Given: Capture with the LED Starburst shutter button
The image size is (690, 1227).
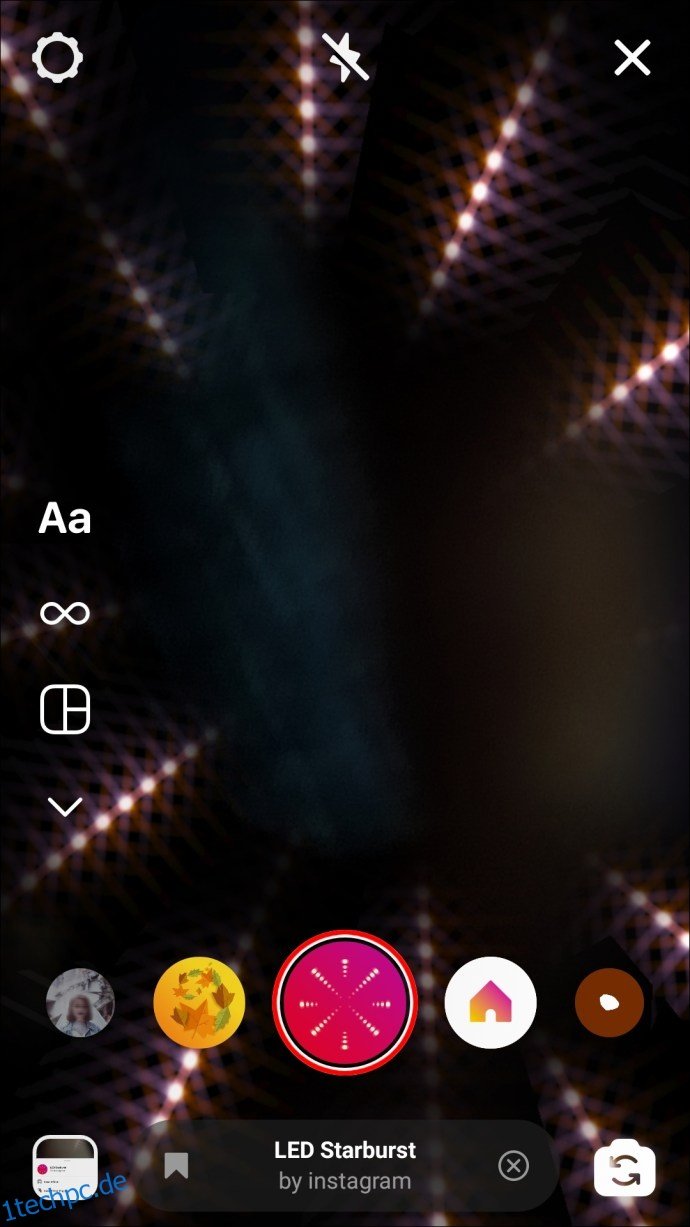Looking at the screenshot, I should pyautogui.click(x=345, y=1003).
